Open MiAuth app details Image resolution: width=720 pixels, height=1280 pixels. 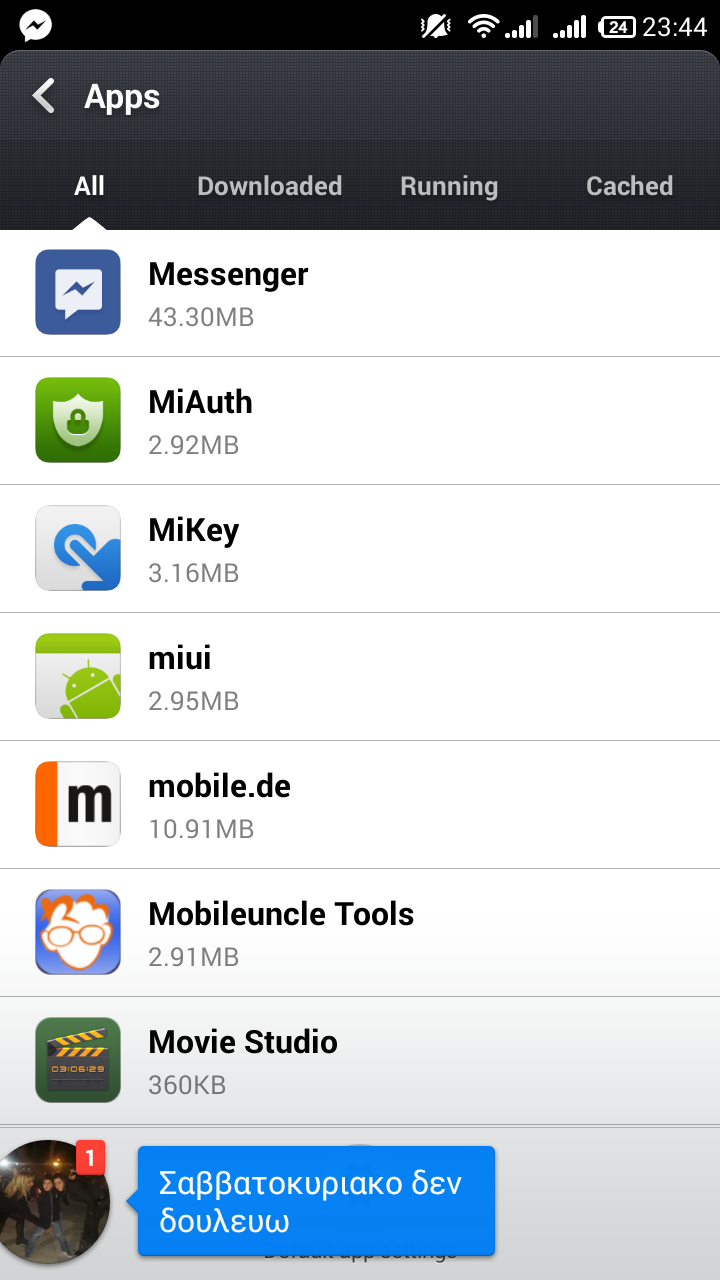point(360,421)
